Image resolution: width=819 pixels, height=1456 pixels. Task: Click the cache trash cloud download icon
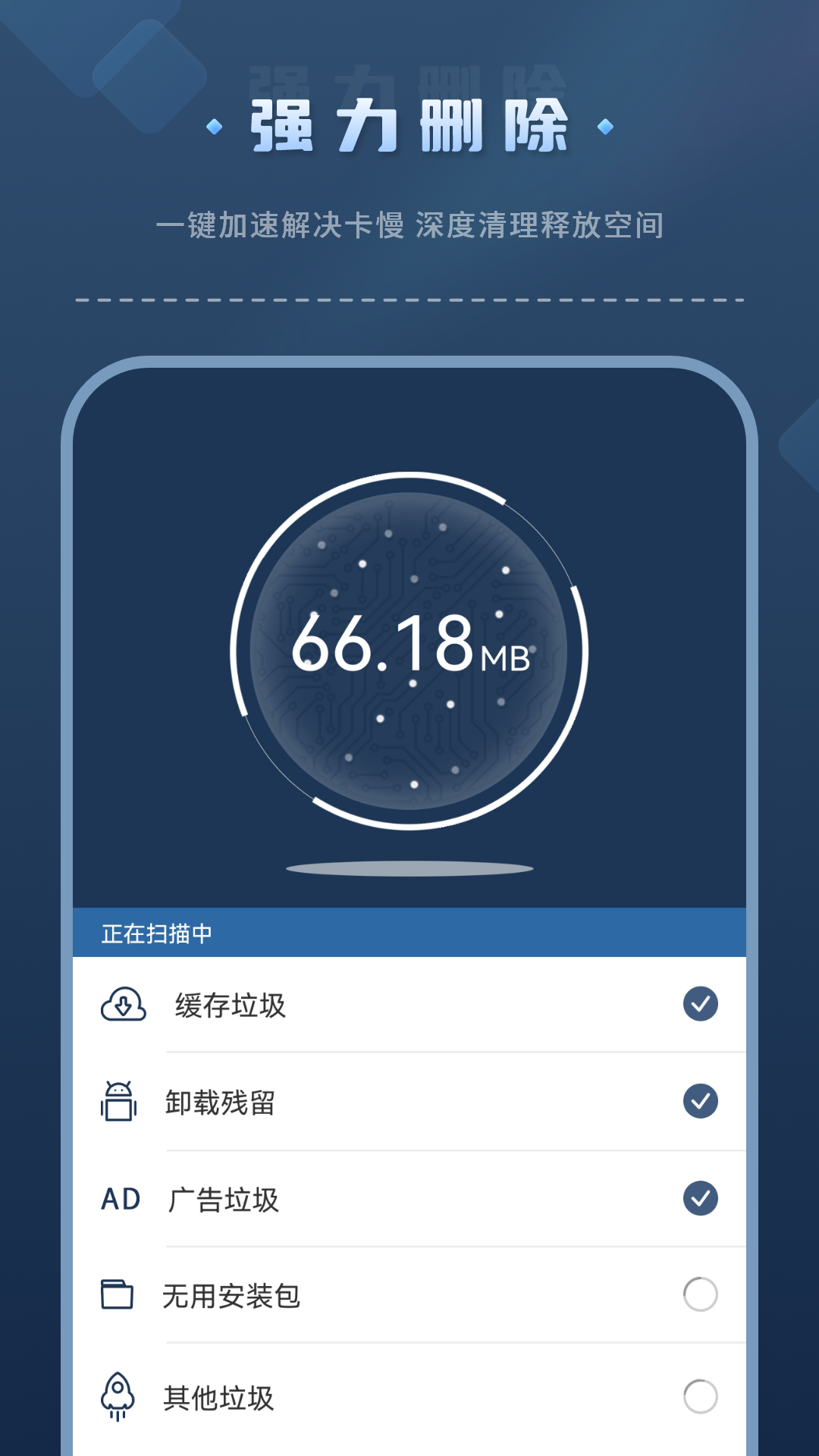123,1005
